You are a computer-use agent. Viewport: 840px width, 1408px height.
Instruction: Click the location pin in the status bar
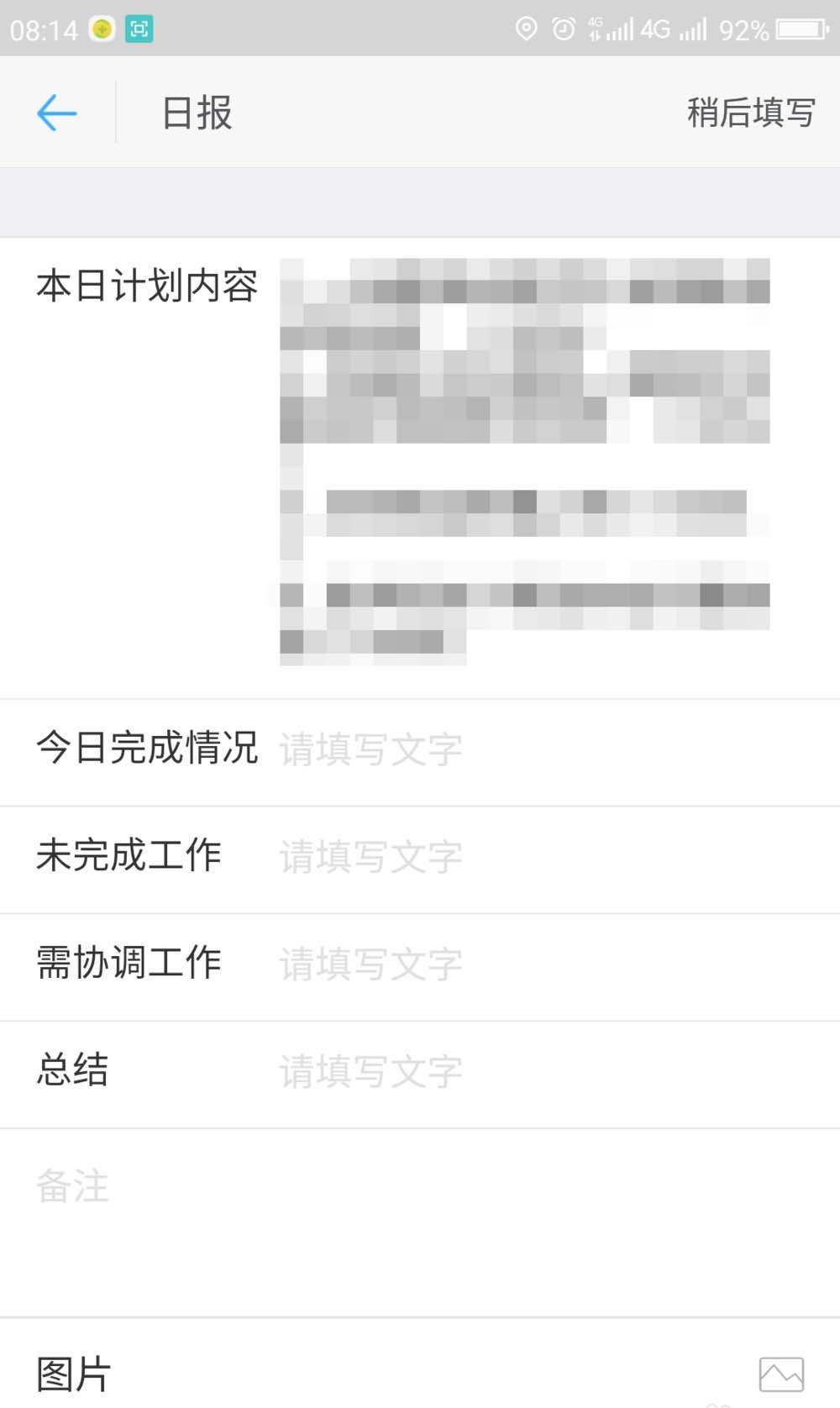[525, 28]
